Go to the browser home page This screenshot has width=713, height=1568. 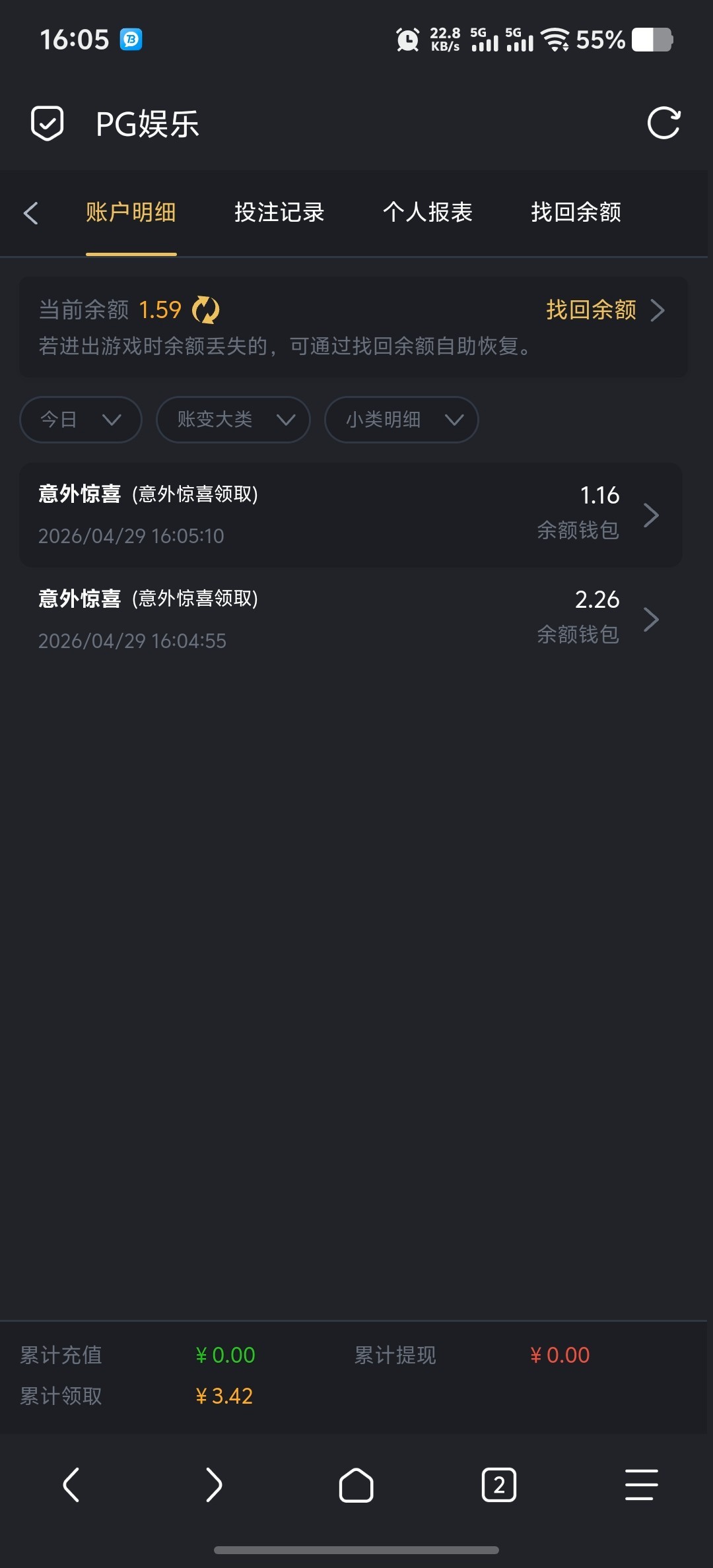(x=356, y=1486)
